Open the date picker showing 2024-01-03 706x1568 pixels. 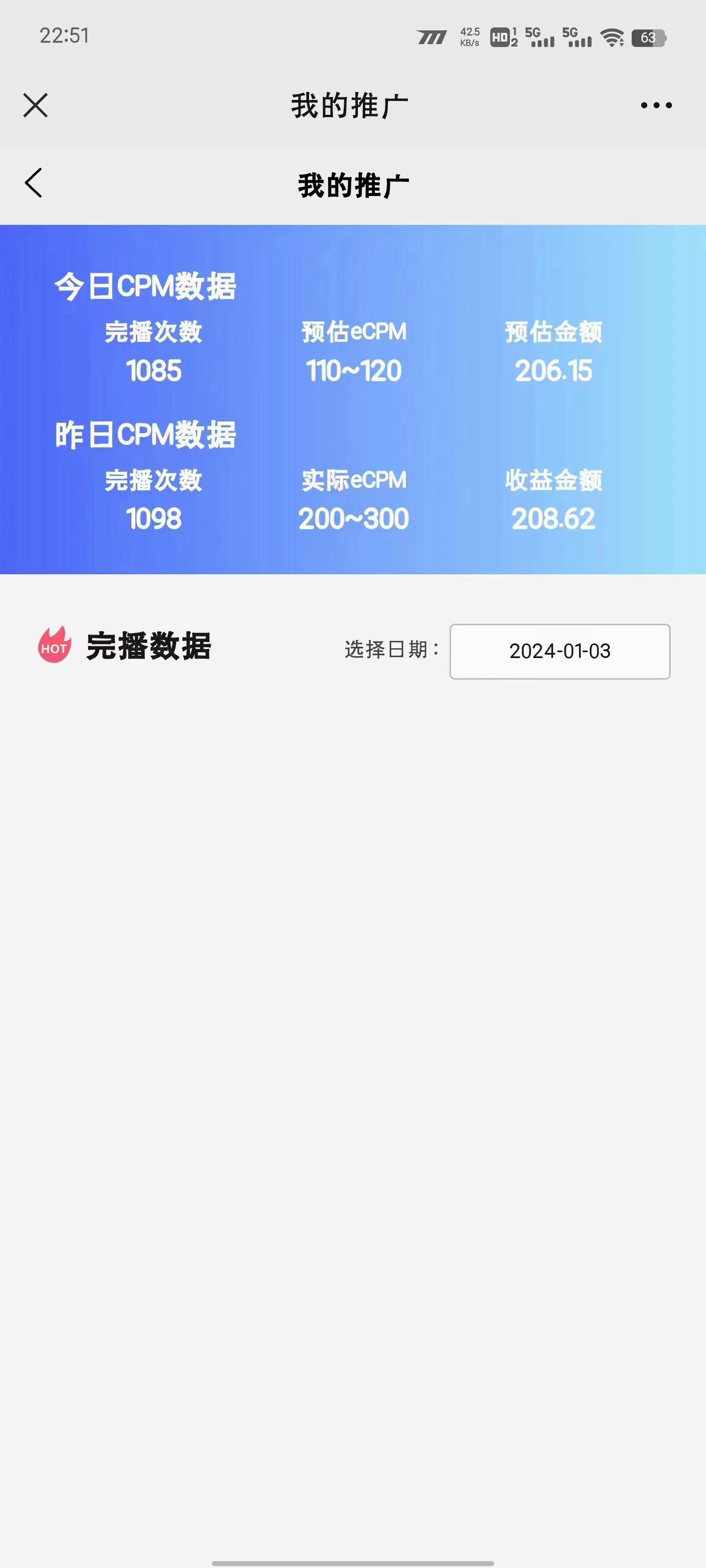[x=560, y=651]
